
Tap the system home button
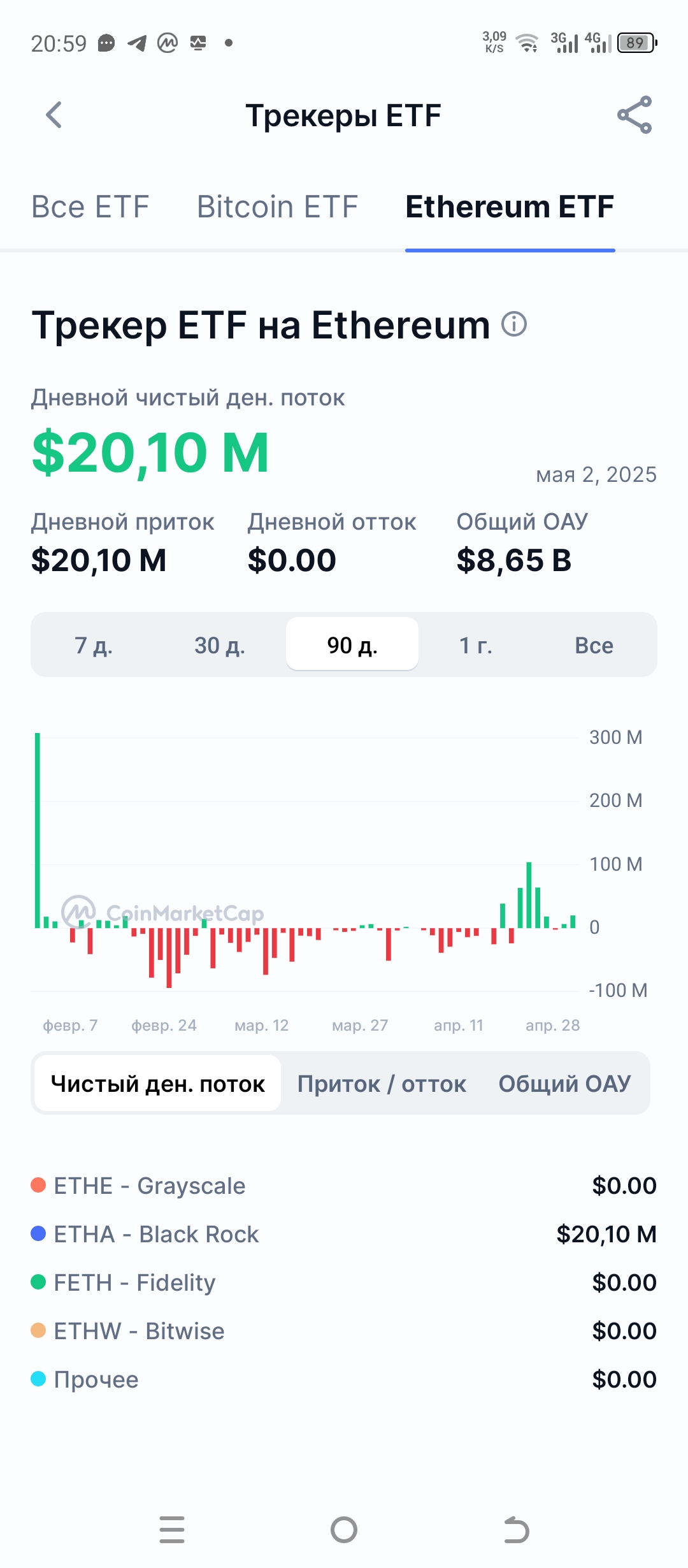(x=344, y=1529)
